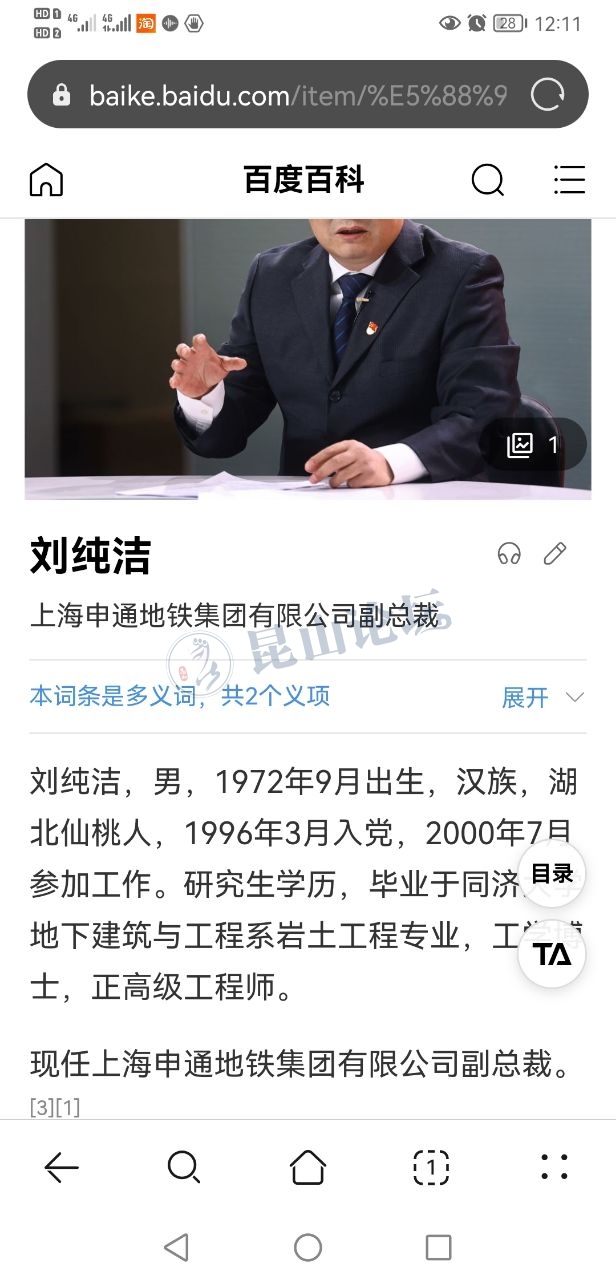Tap the system recent apps button

[x=438, y=1247]
